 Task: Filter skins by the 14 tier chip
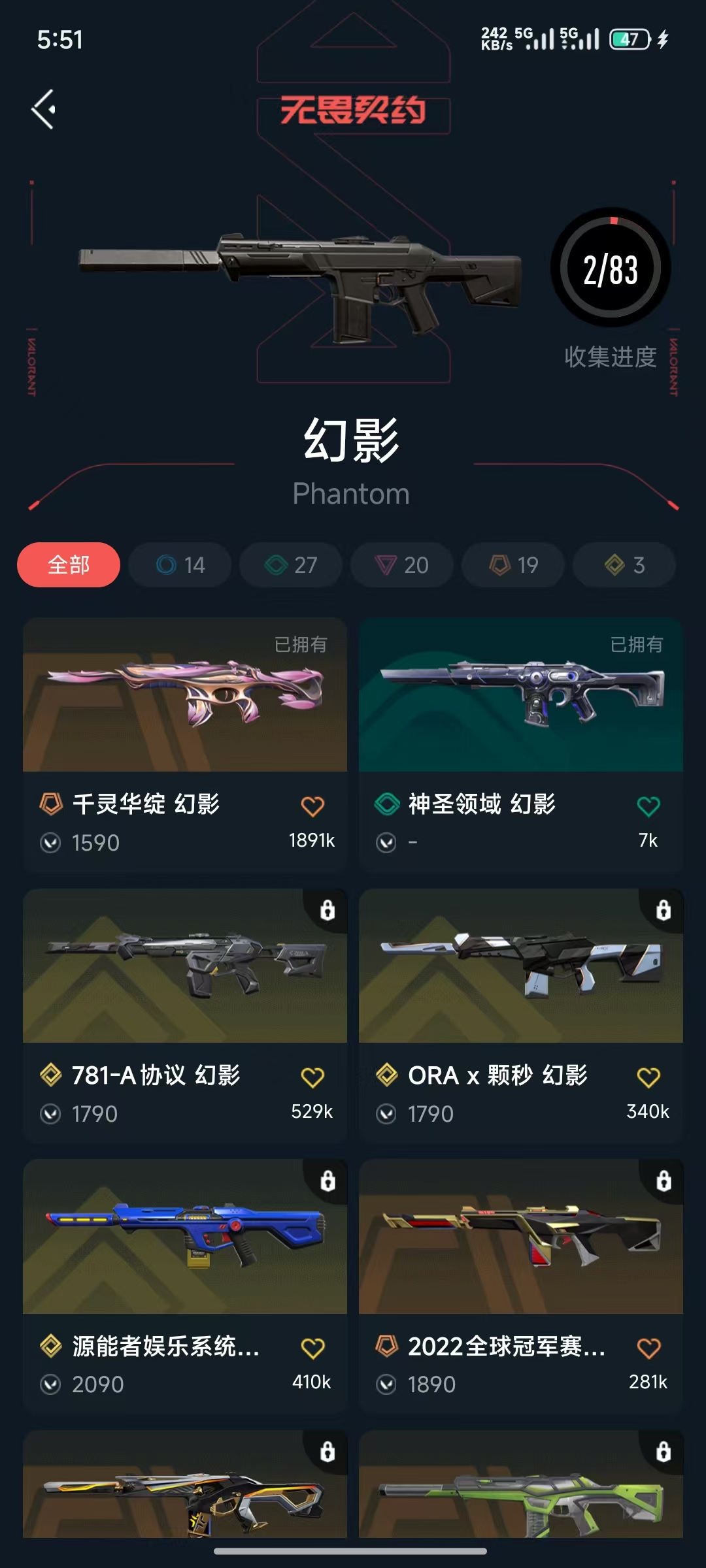(x=180, y=565)
